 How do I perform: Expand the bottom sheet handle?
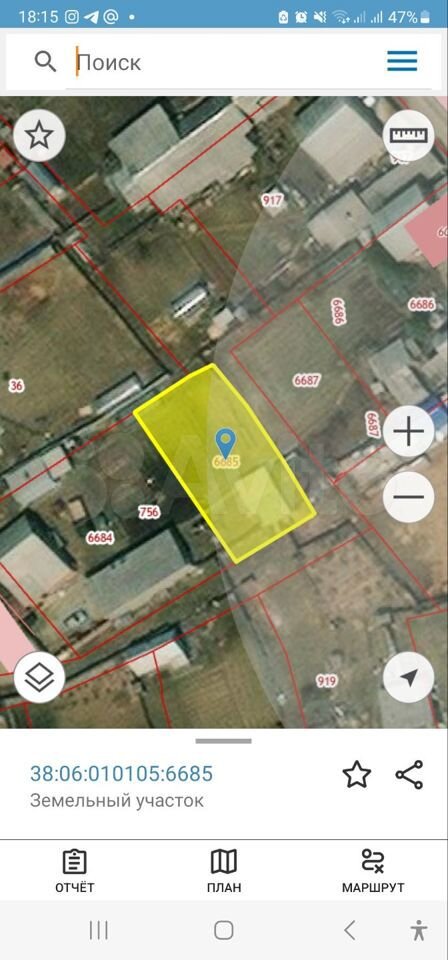coord(223,741)
